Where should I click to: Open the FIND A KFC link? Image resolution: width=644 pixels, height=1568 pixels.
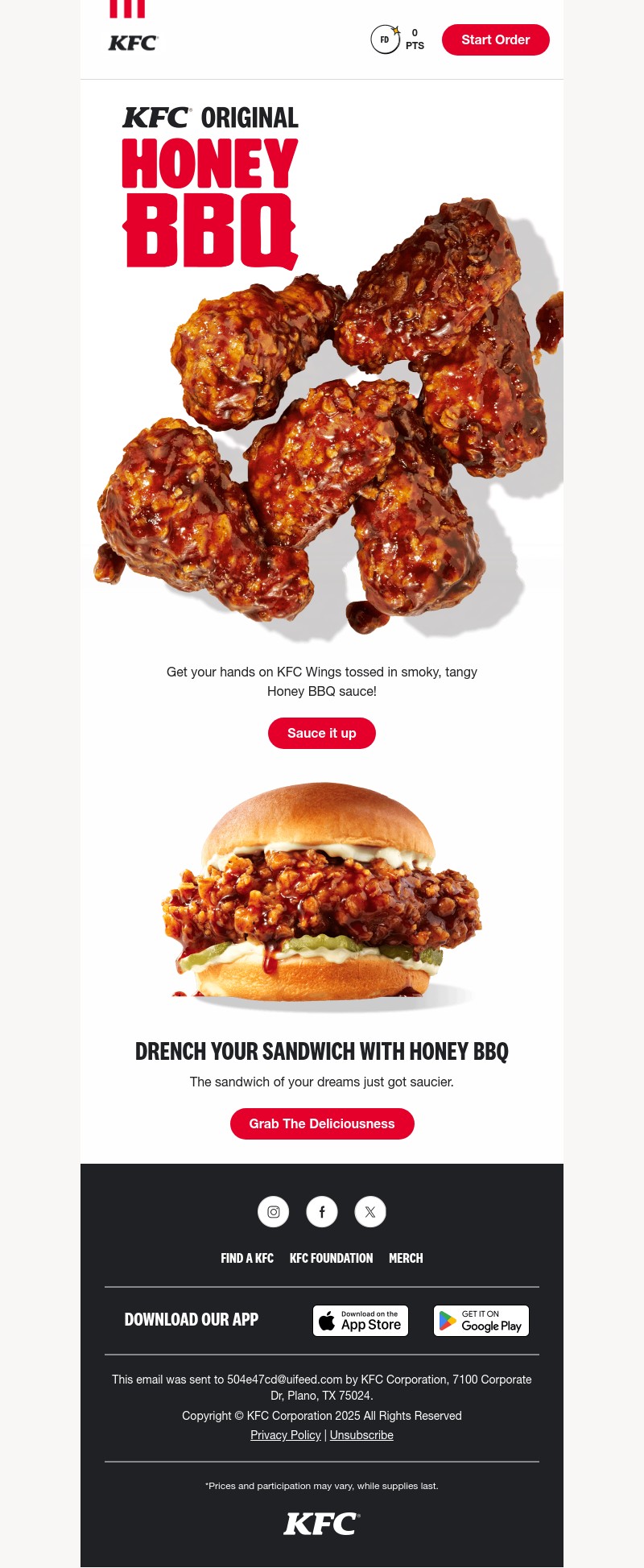pyautogui.click(x=247, y=1258)
